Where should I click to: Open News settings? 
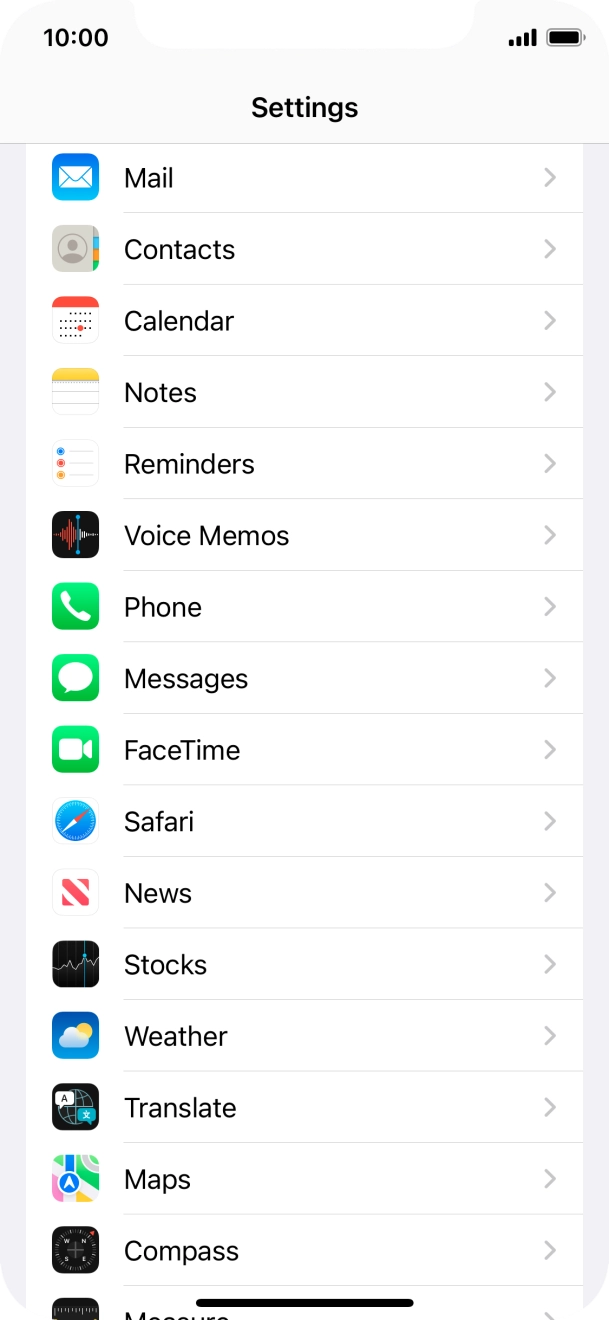tap(304, 893)
